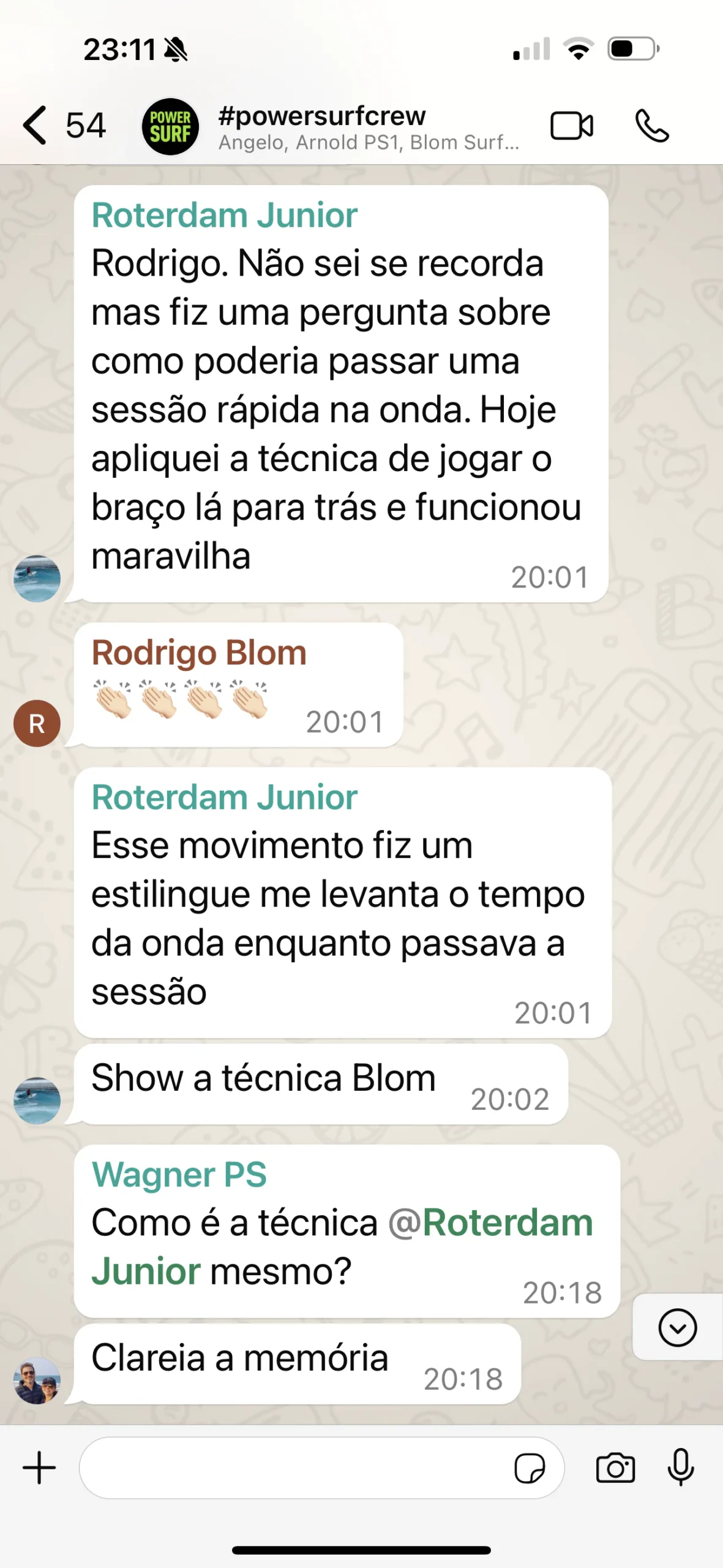Open the attachment plus menu
The width and height of the screenshot is (723, 1568).
point(39,1468)
